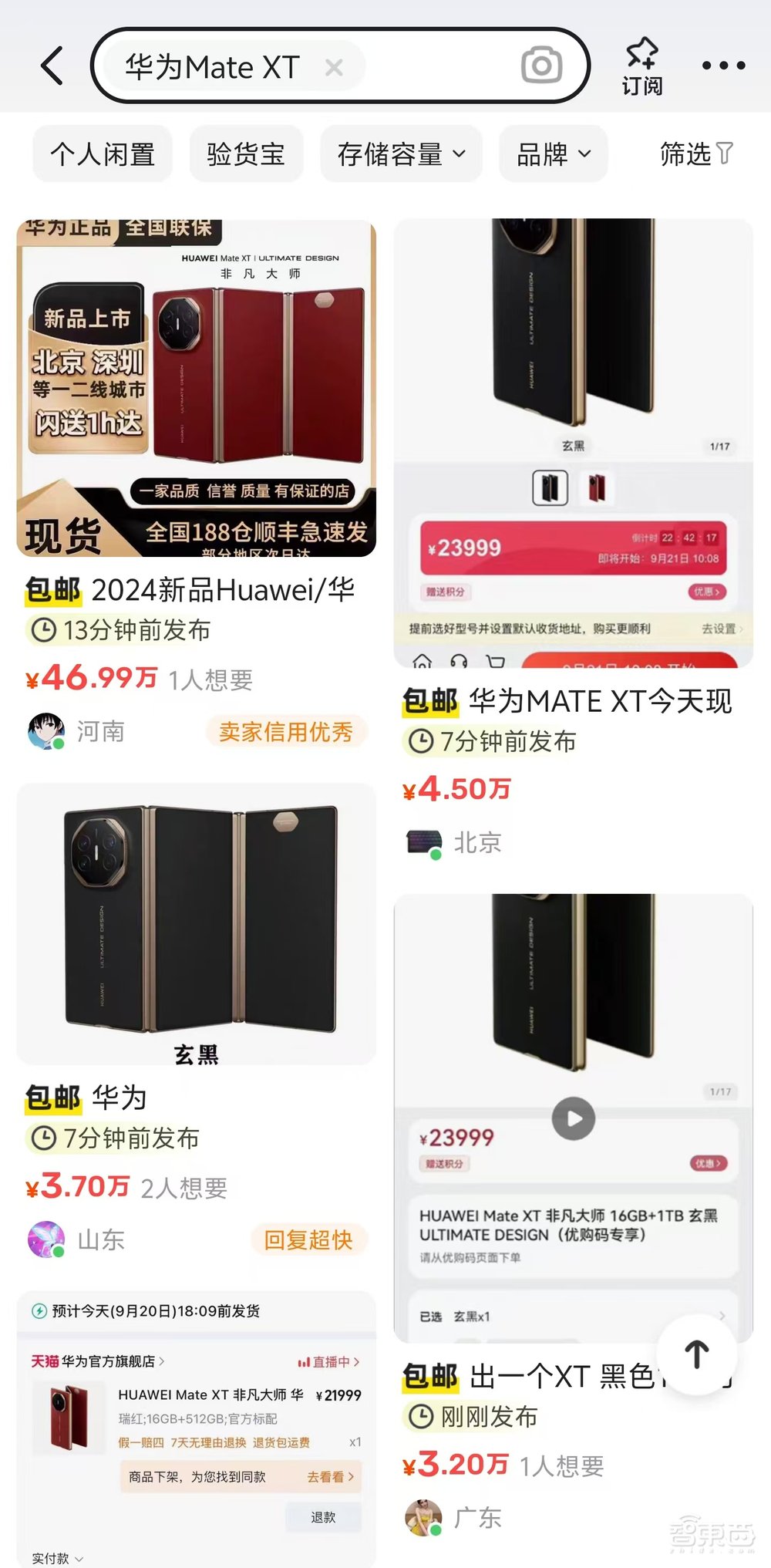
Task: Expand the 品牌 brand dropdown
Action: click(552, 154)
